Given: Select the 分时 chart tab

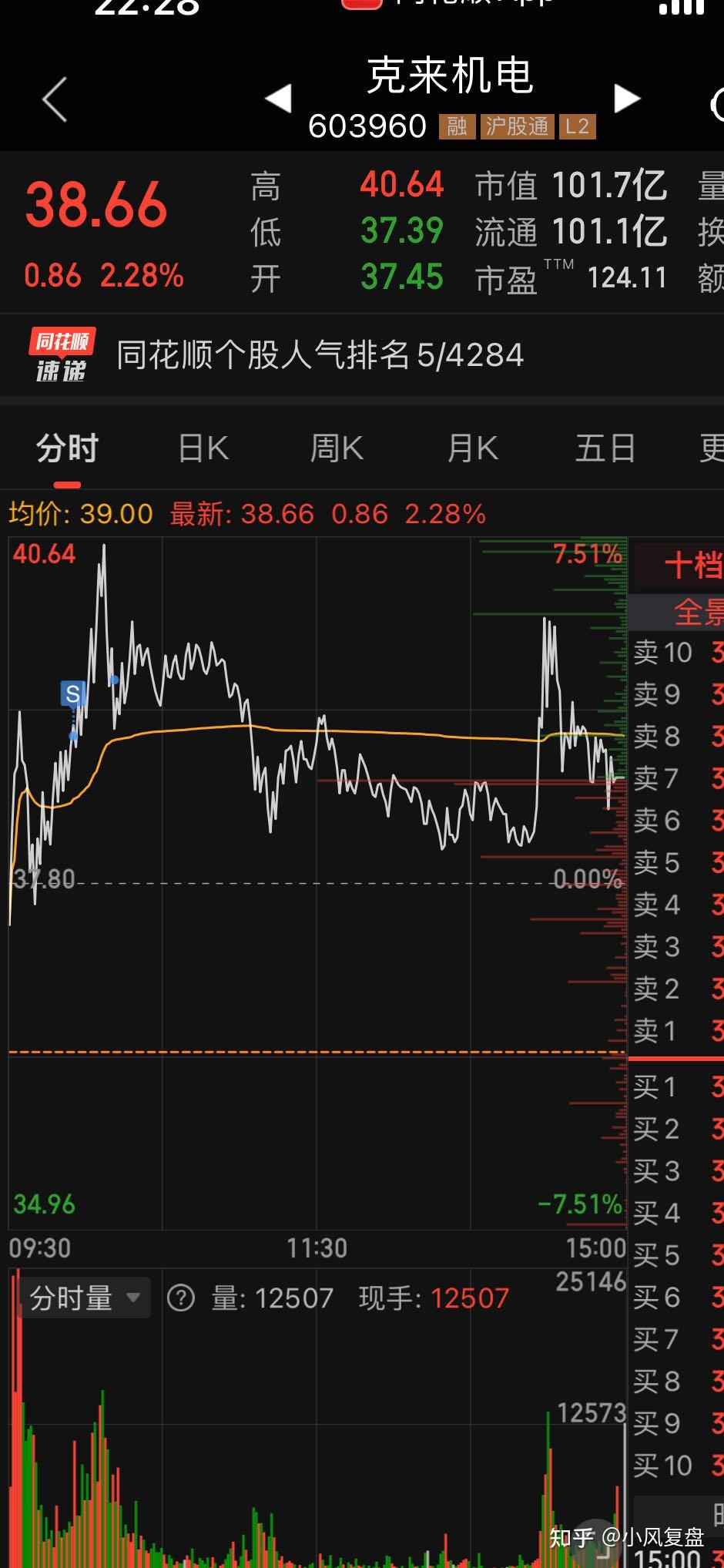Looking at the screenshot, I should click(68, 448).
